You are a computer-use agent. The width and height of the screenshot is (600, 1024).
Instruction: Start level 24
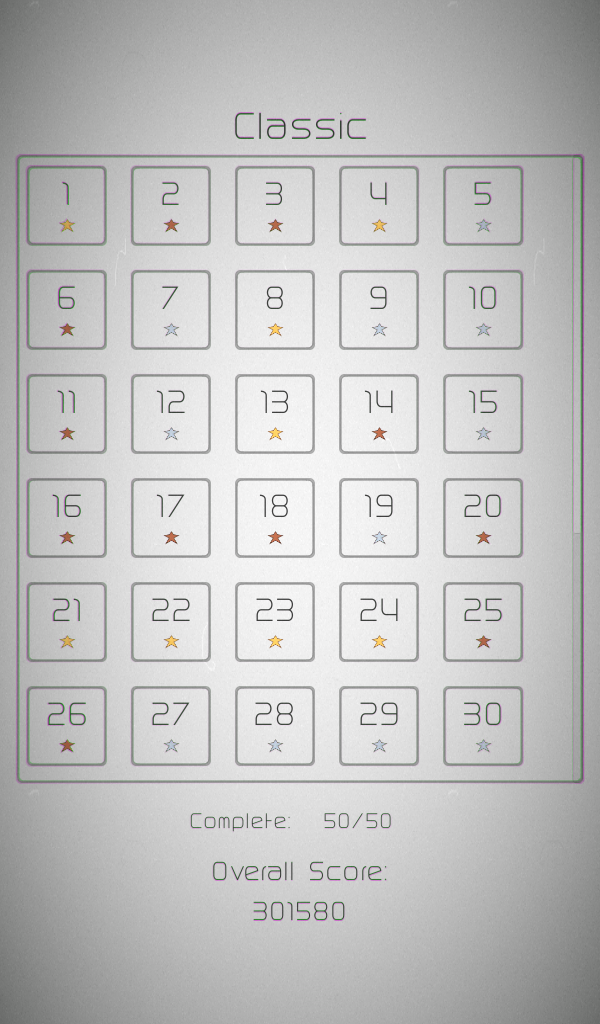[x=378, y=621]
